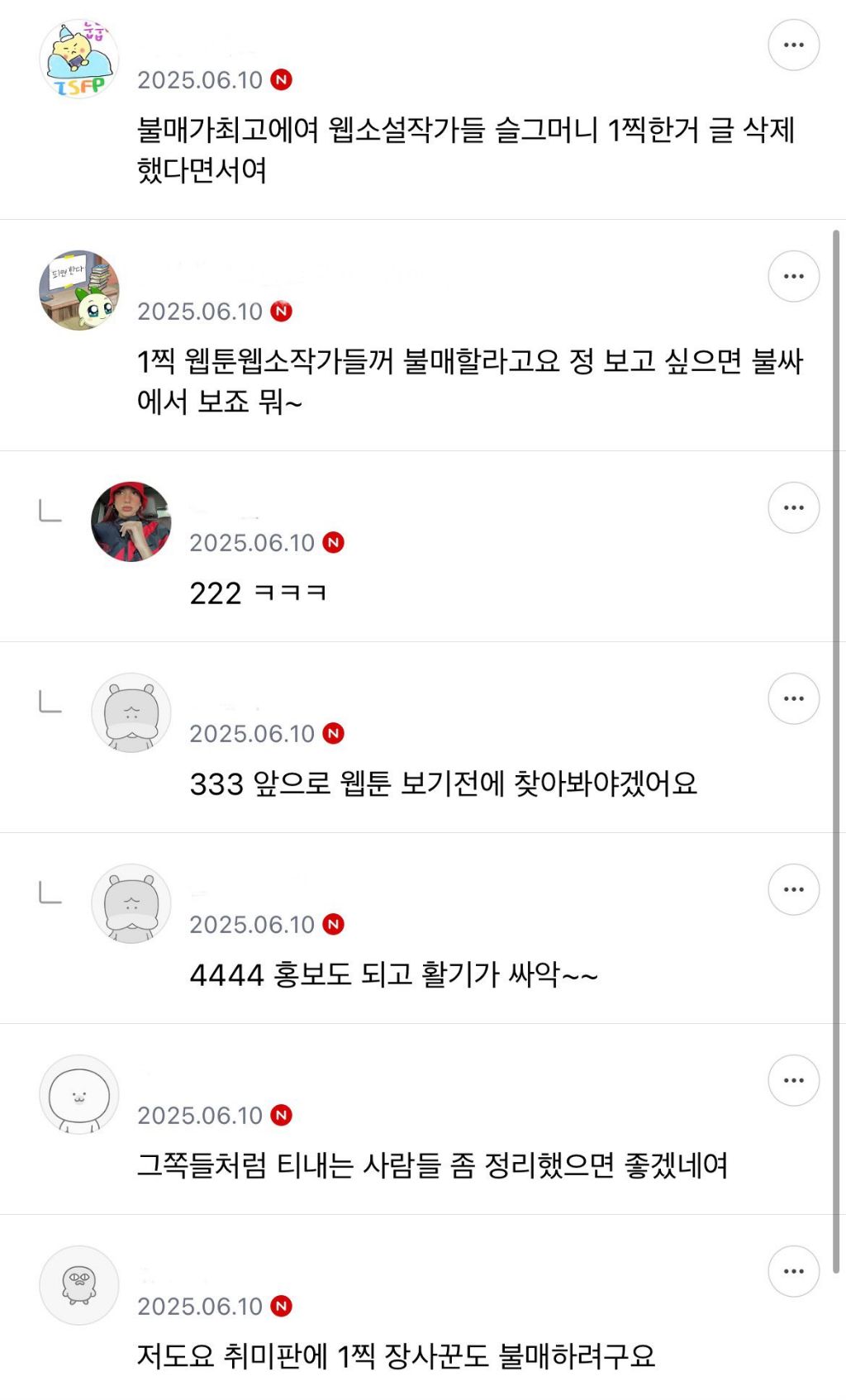Viewport: 846px width, 1400px height.
Task: Open the more menu for the 222 ㅋㅋㅋ reply
Action: pos(793,507)
